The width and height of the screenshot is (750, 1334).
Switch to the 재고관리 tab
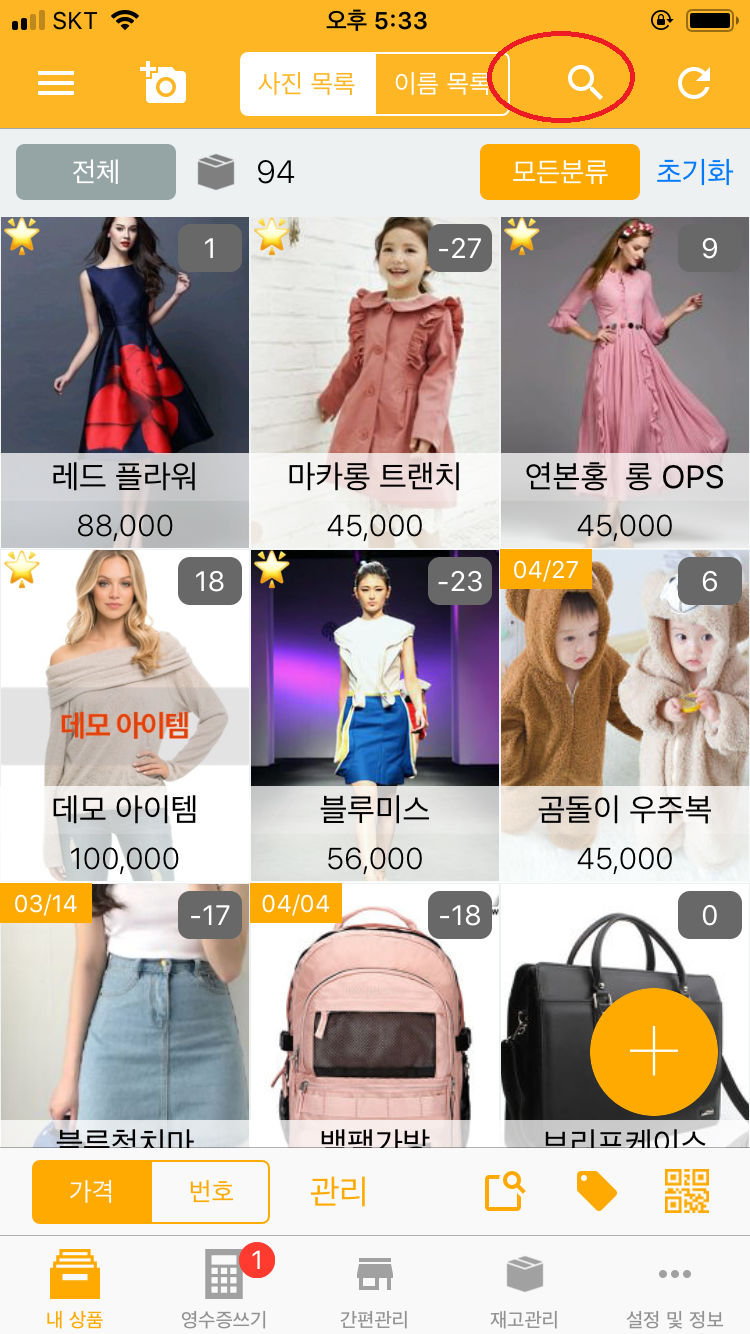point(524,1290)
